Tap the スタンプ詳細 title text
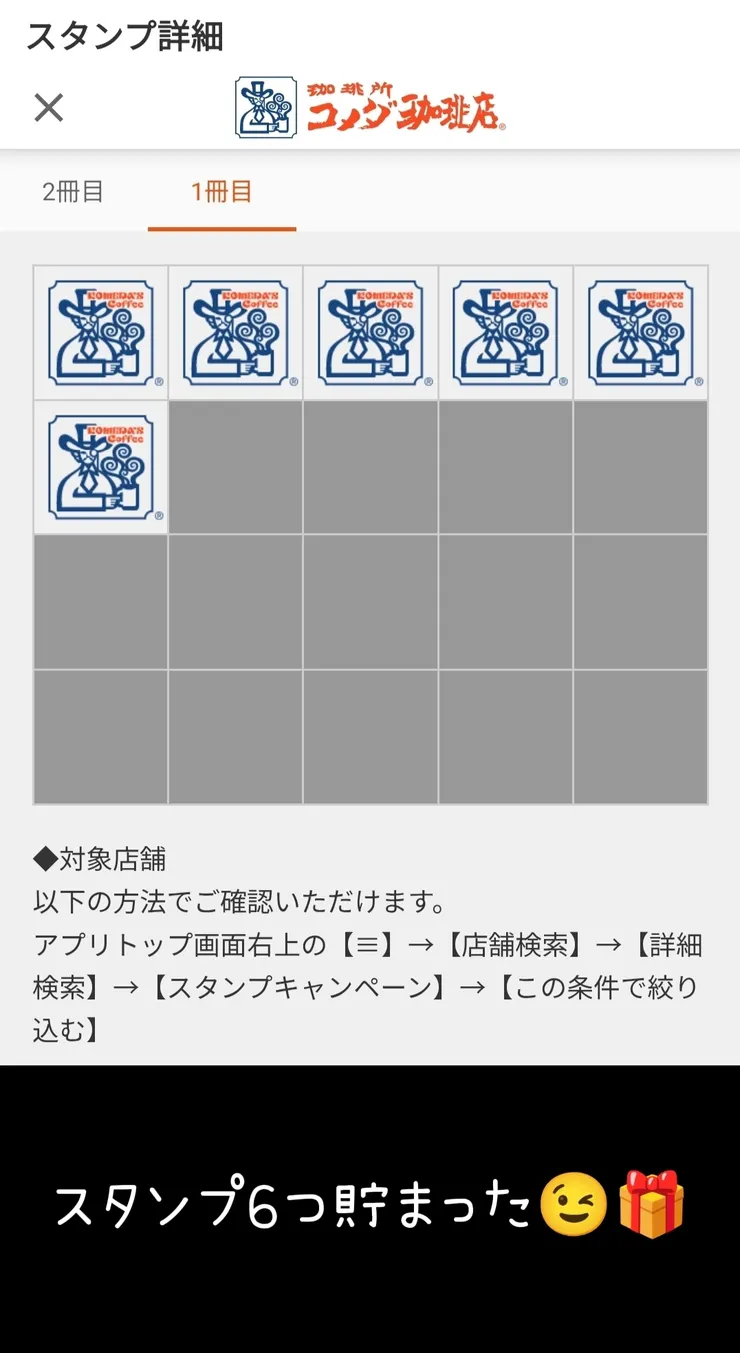 pos(122,37)
